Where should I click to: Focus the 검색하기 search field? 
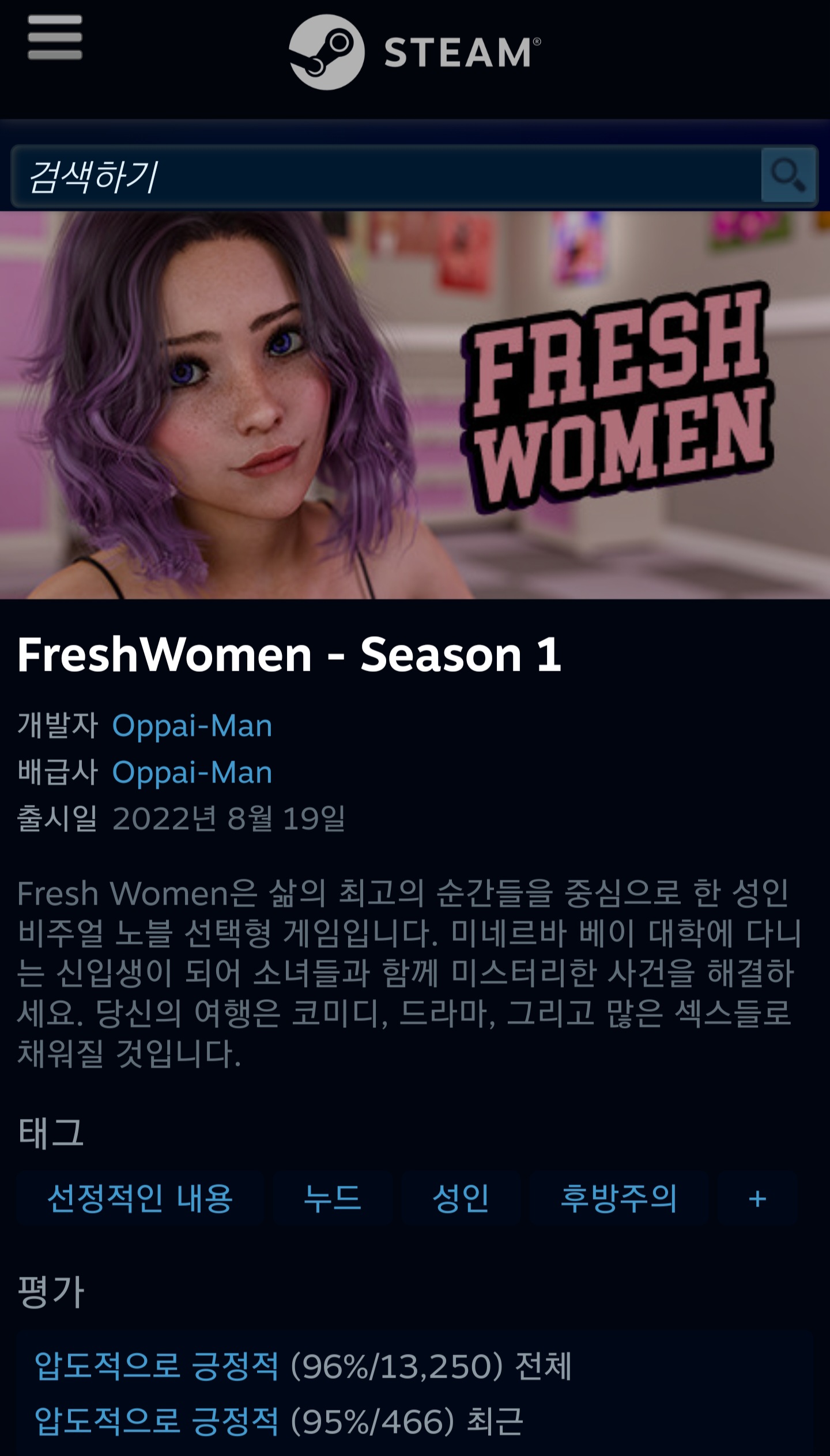click(386, 176)
